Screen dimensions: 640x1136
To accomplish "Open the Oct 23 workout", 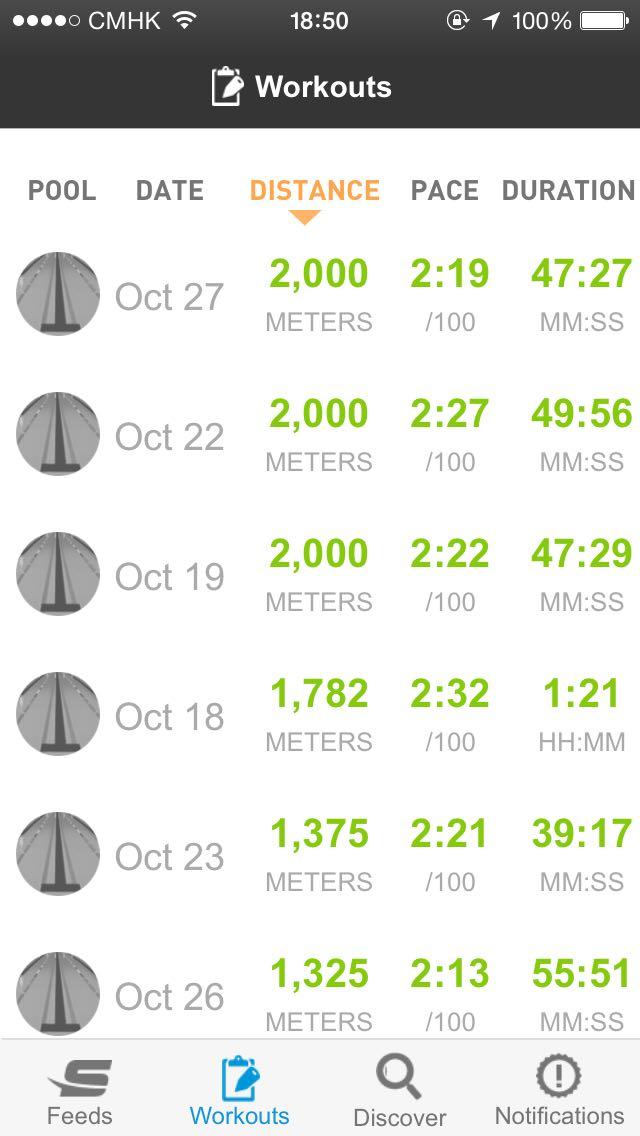I will click(320, 856).
